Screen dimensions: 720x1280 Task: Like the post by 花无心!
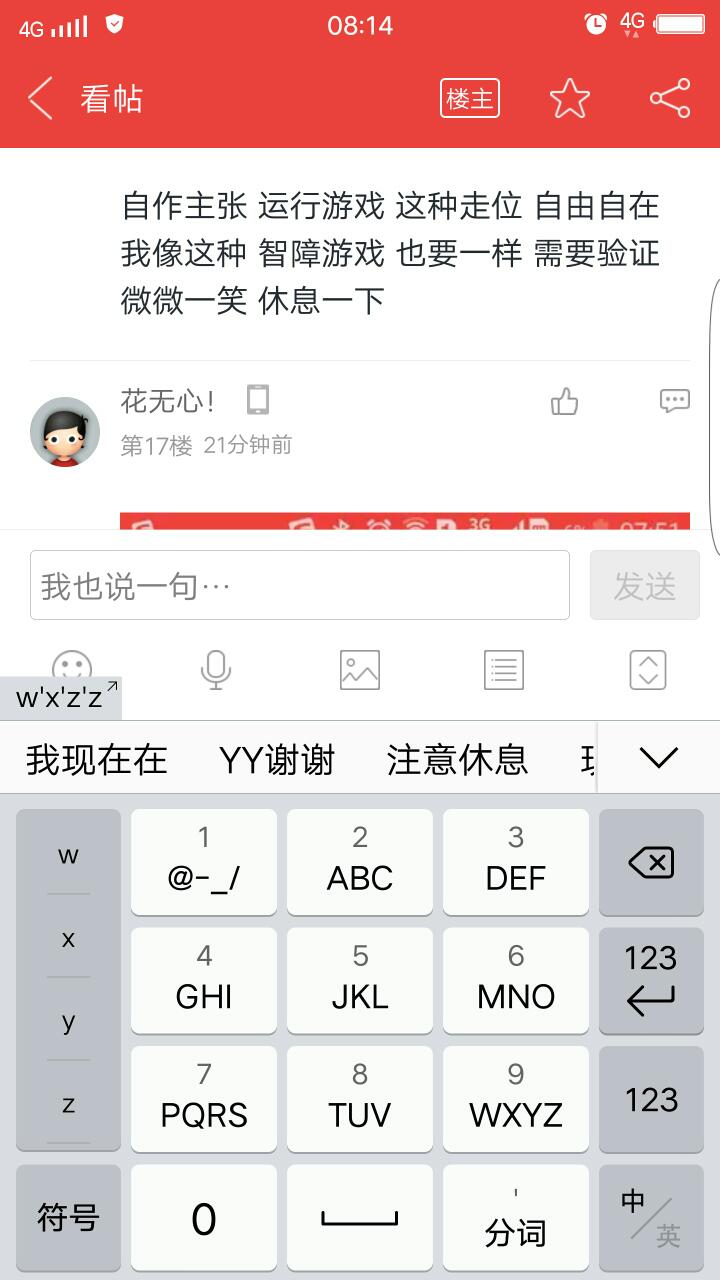[565, 402]
